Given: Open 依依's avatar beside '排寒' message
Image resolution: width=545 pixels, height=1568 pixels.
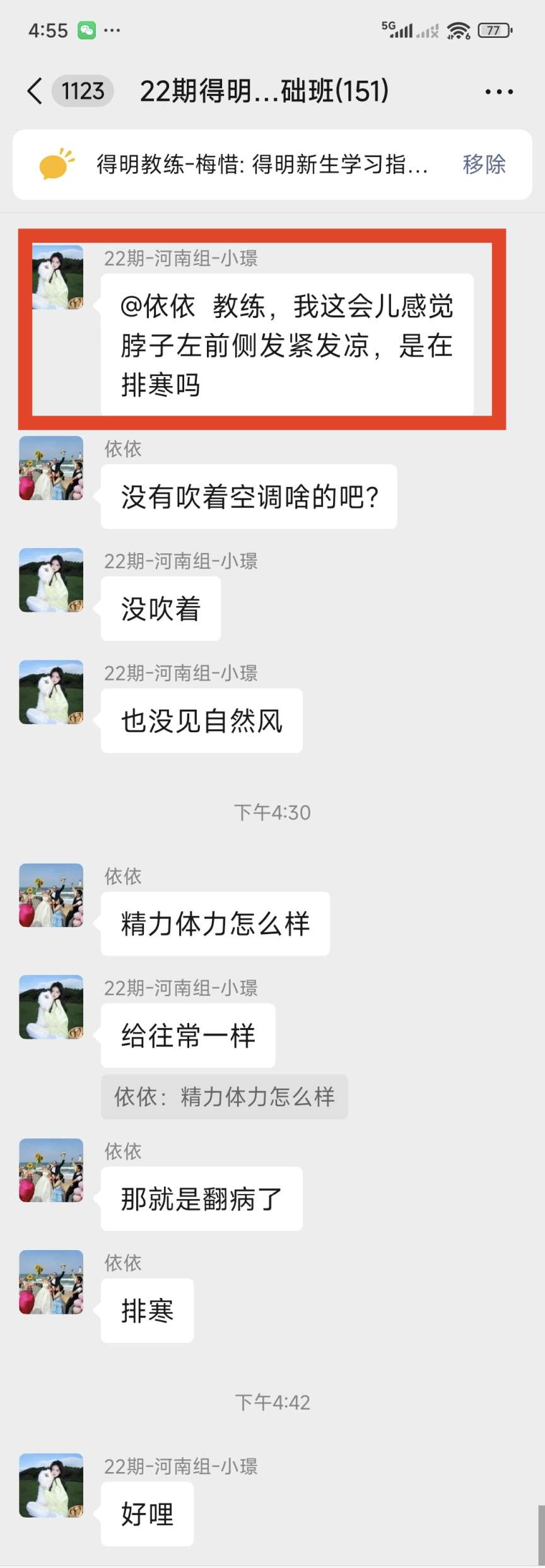Looking at the screenshot, I should [x=51, y=1282].
